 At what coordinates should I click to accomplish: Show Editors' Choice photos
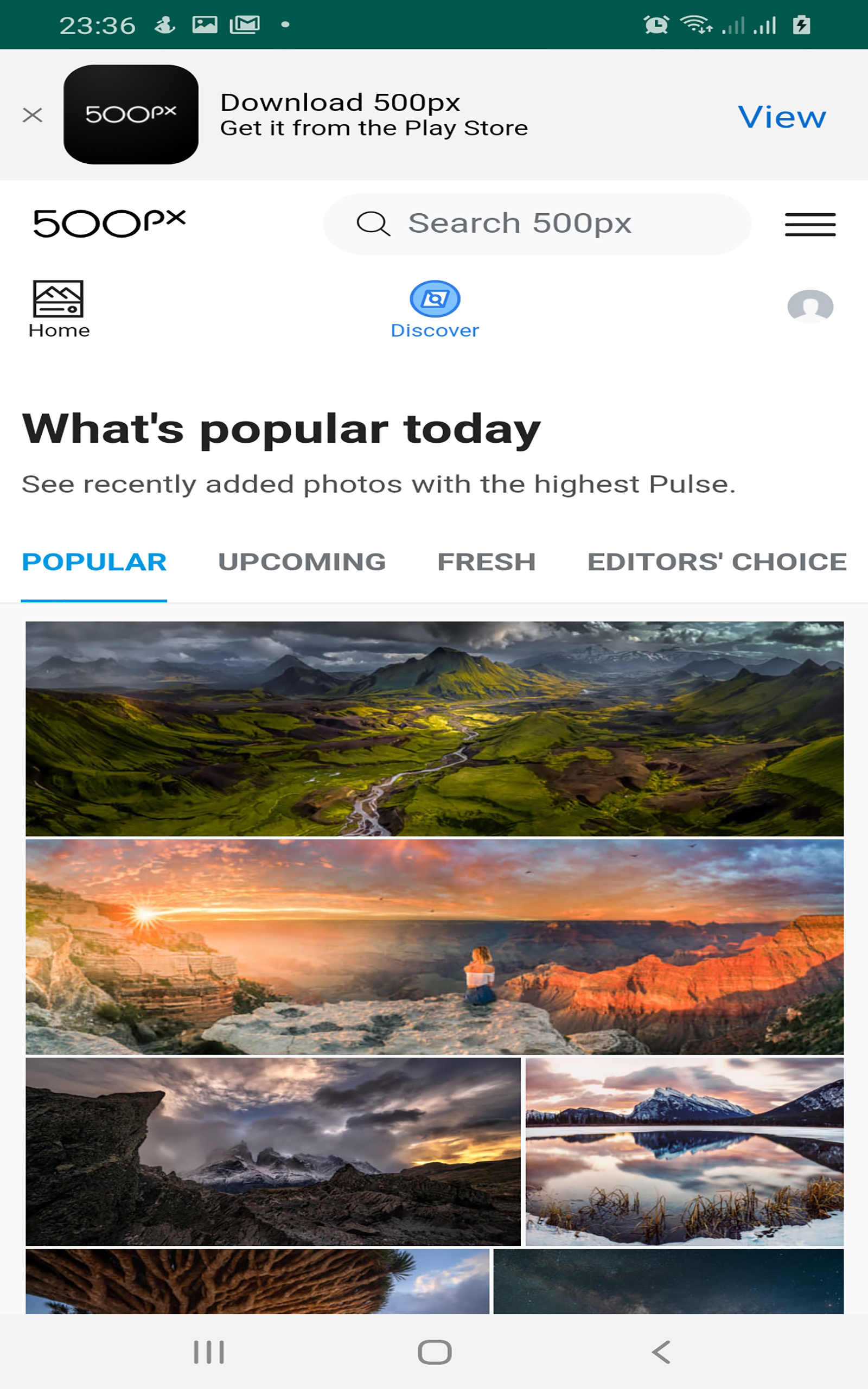[x=717, y=562]
